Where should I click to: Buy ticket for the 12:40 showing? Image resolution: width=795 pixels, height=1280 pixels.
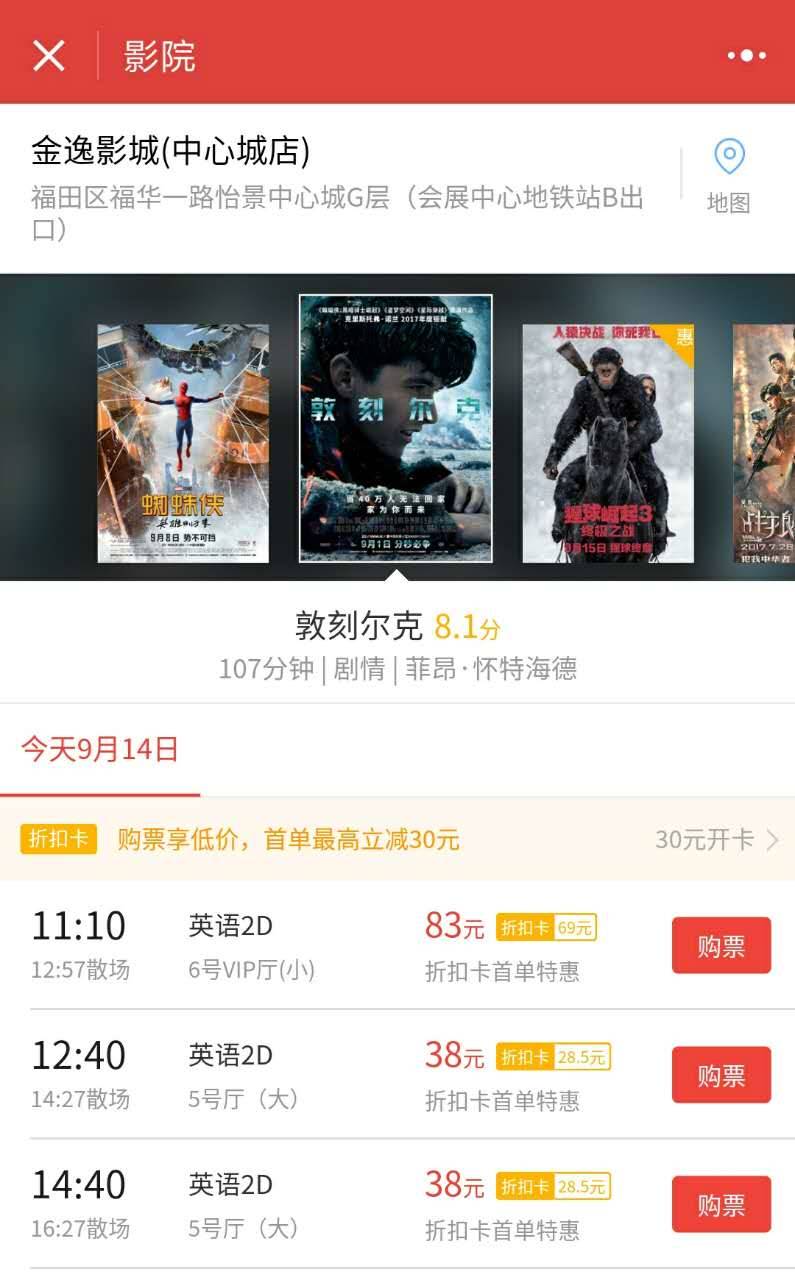pos(721,1075)
